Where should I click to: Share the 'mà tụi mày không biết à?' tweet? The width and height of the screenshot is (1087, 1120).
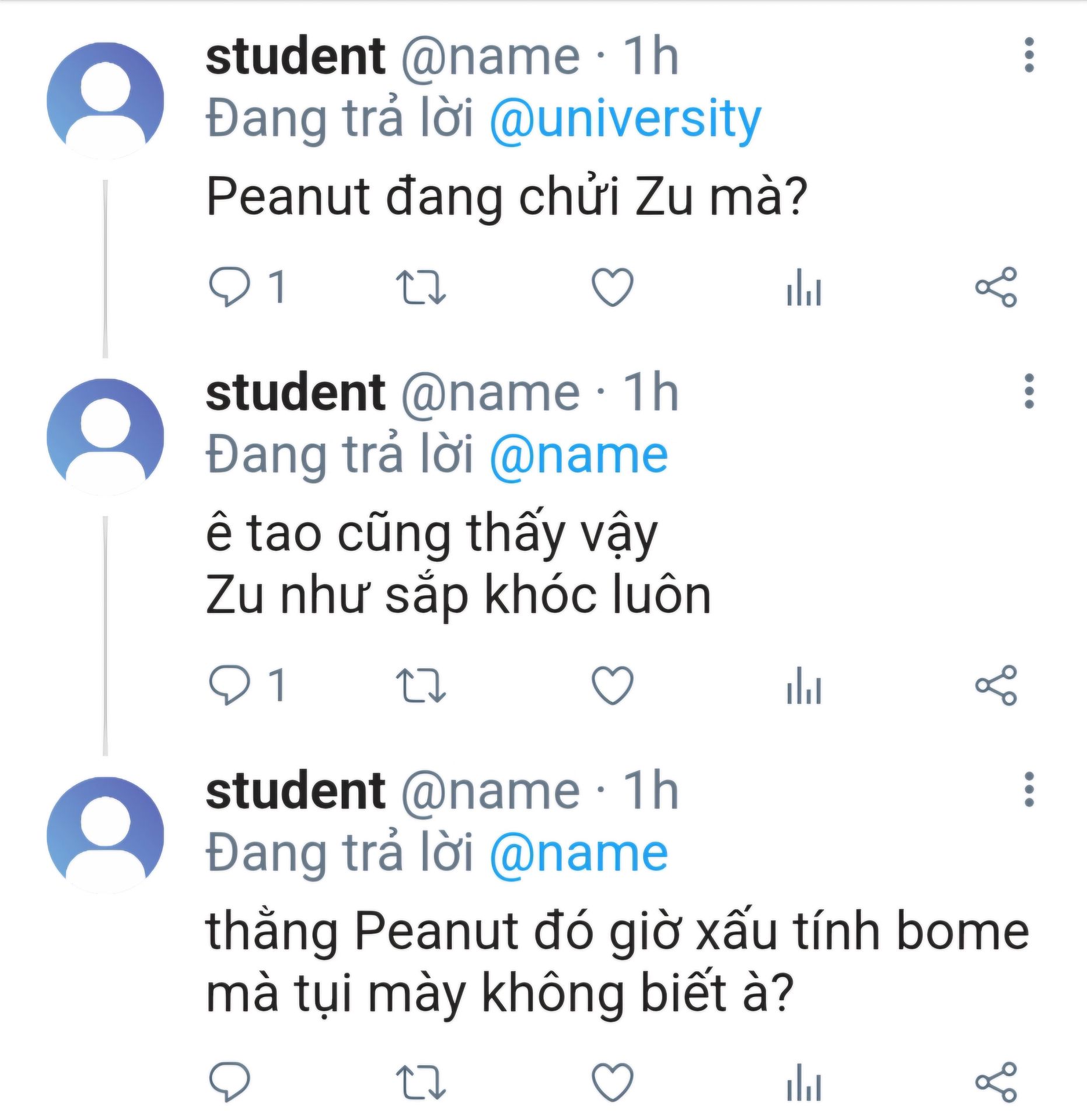pos(996,1082)
